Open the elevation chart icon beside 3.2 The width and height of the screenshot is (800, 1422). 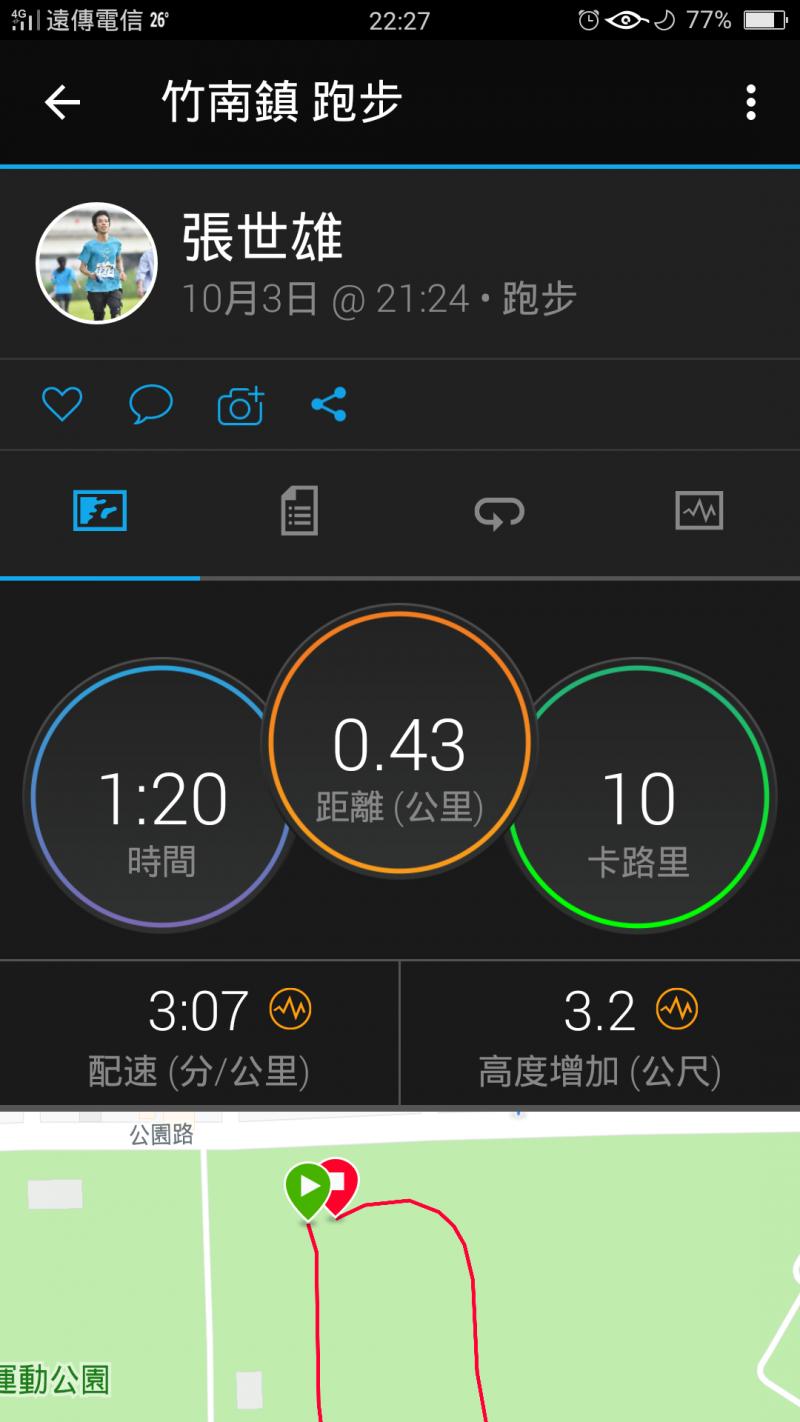(x=677, y=1009)
